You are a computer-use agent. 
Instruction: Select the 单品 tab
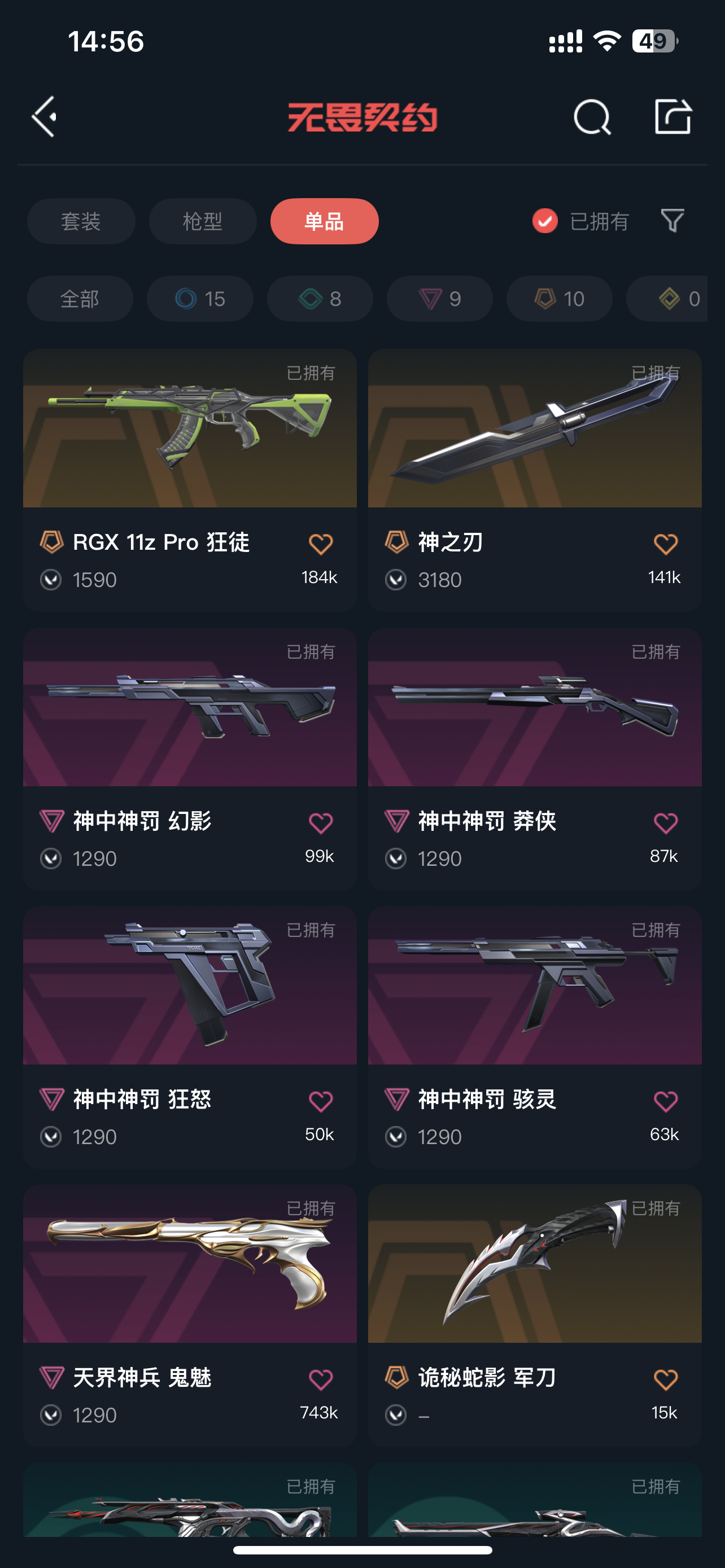coord(324,221)
